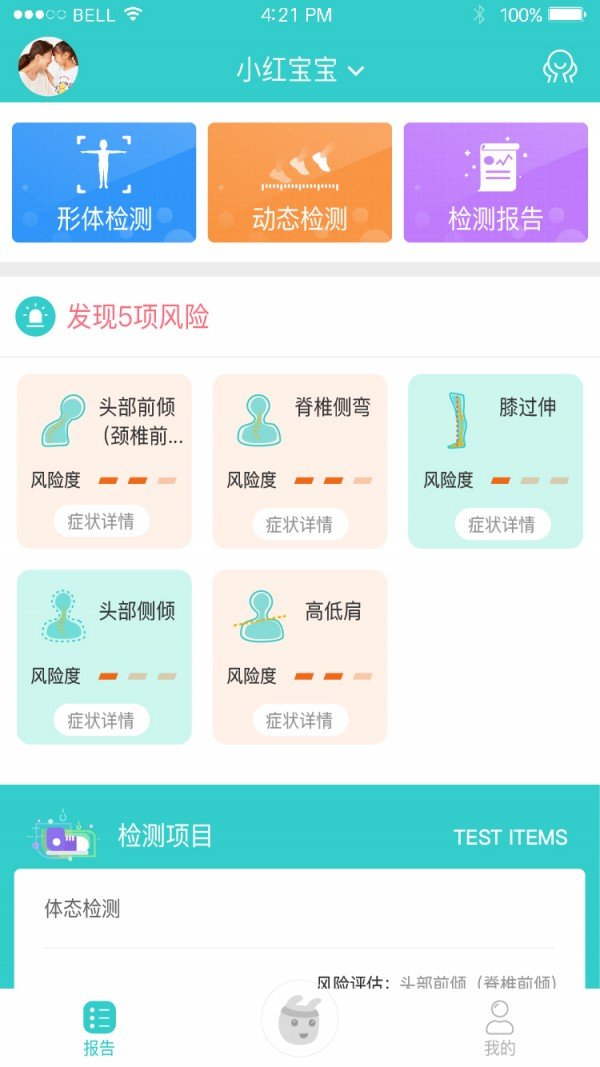View 症状详情 for 高低肩

(x=299, y=719)
